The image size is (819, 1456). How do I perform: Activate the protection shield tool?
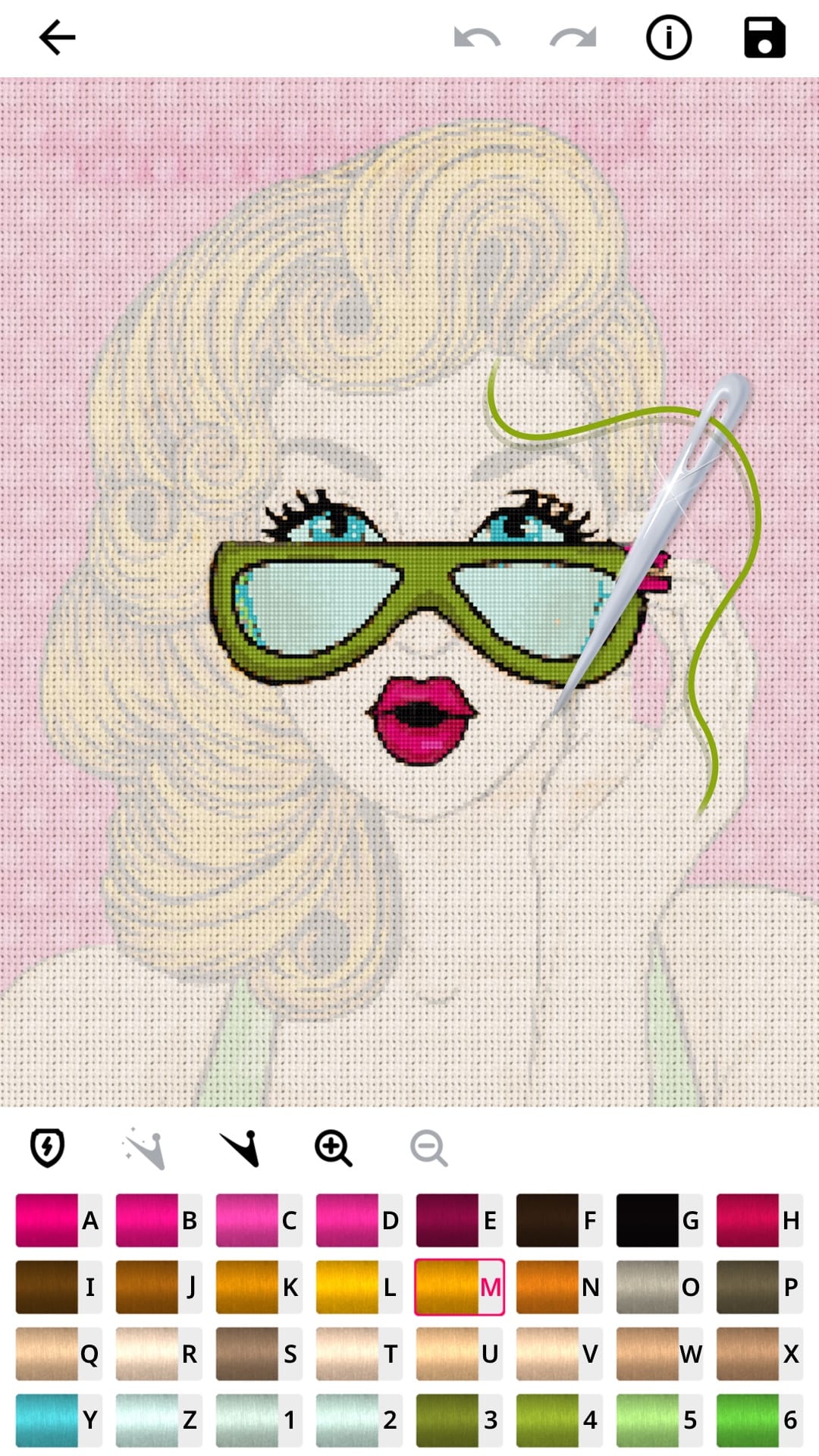(x=47, y=1147)
